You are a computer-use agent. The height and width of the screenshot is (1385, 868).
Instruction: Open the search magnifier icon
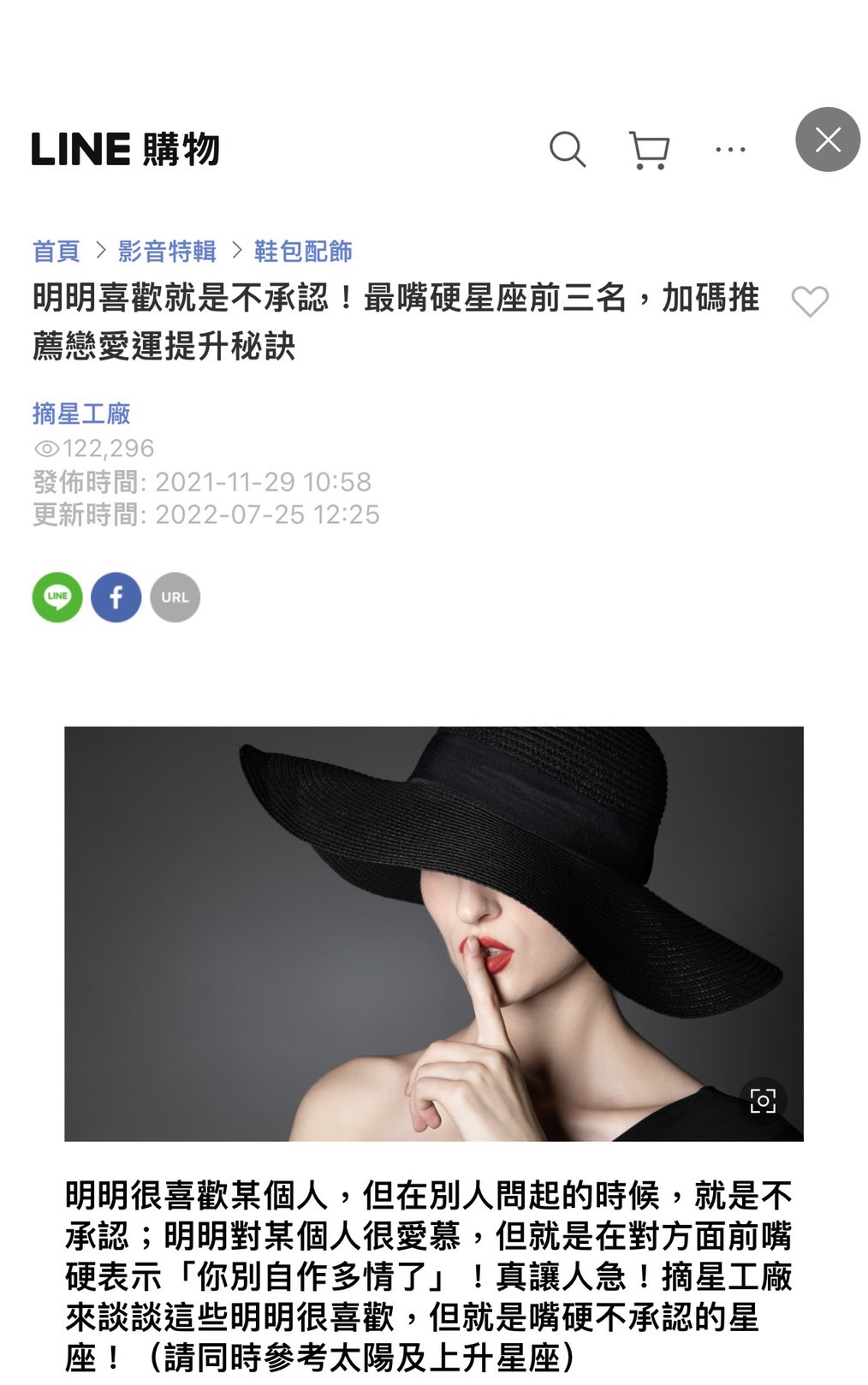[x=567, y=149]
